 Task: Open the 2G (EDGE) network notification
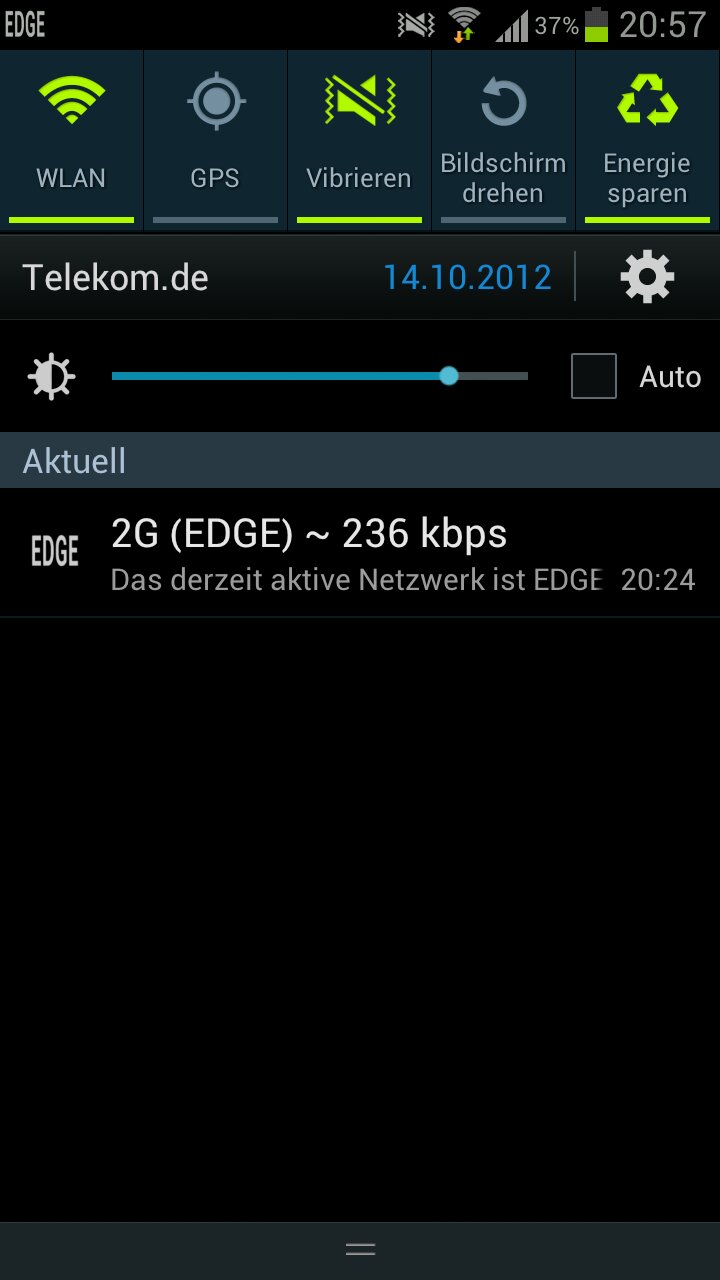coord(360,552)
